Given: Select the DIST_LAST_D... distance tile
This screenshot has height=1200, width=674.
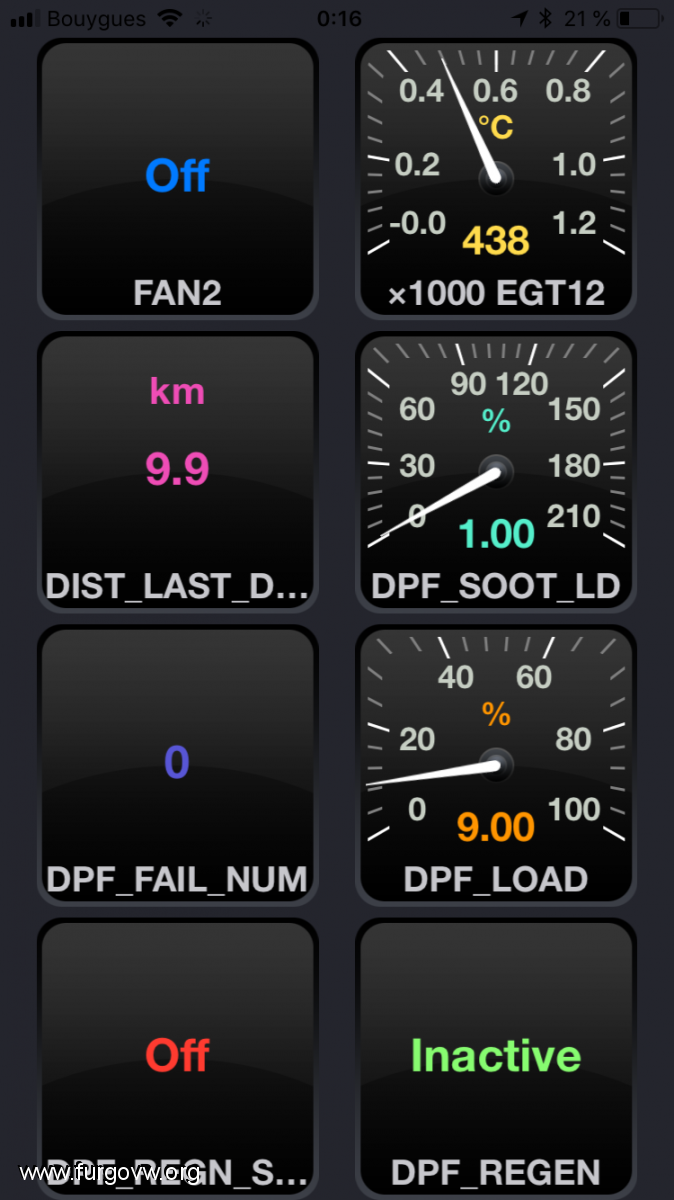Looking at the screenshot, I should pos(178,471).
